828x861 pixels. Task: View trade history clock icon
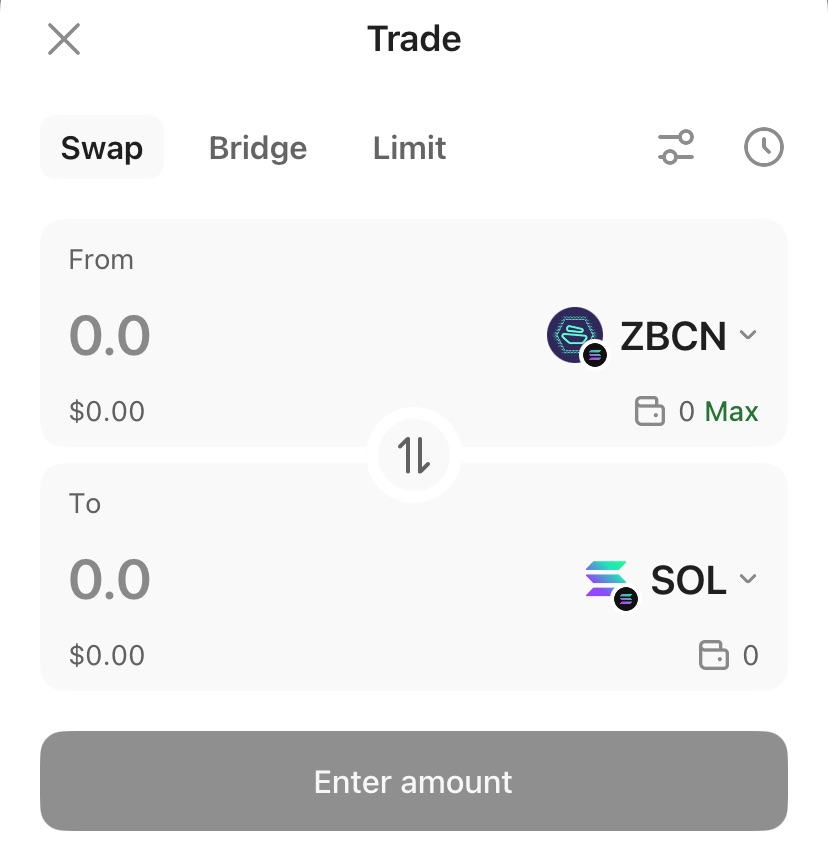click(764, 147)
